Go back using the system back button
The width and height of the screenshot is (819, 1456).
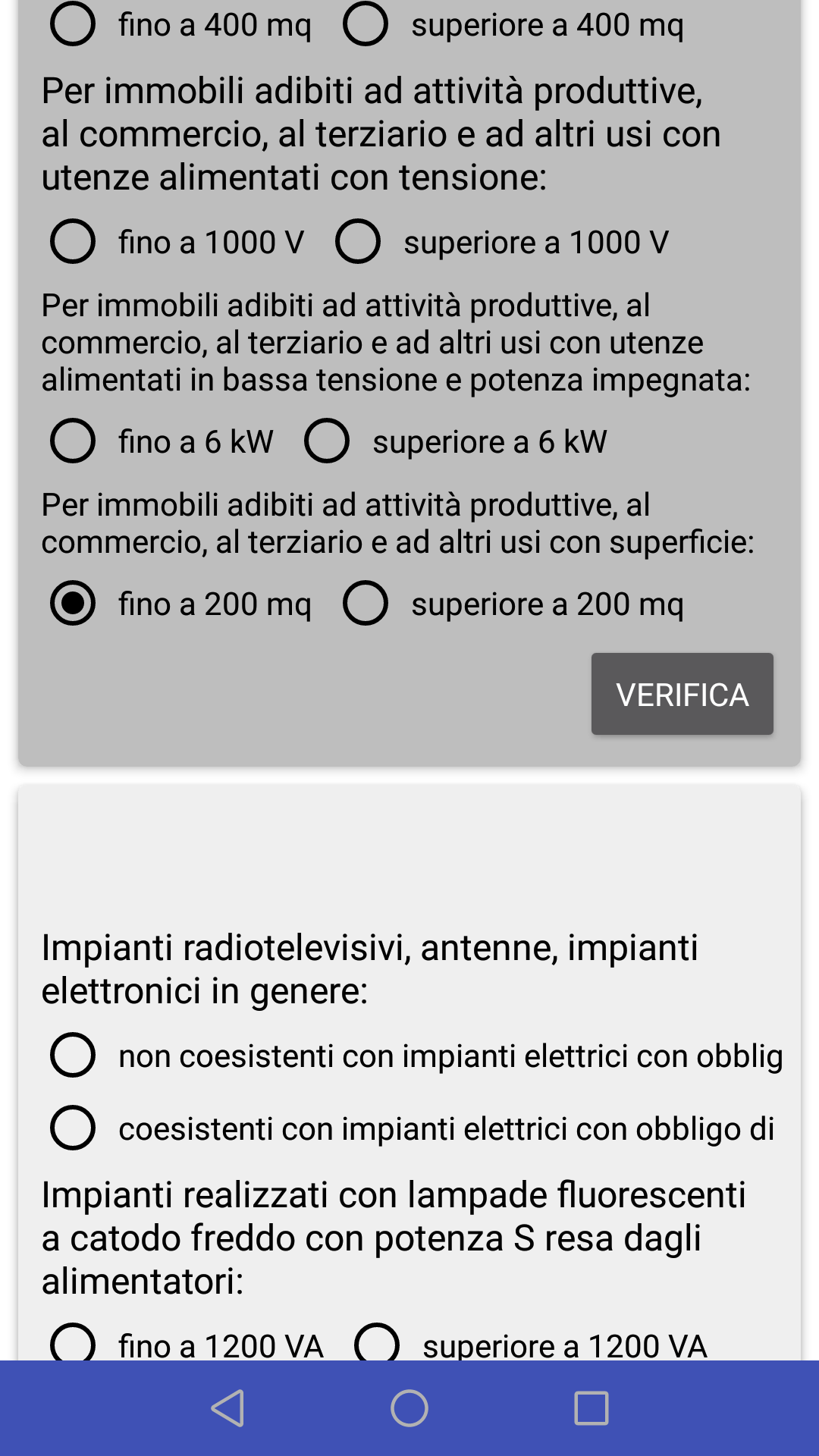click(227, 1408)
